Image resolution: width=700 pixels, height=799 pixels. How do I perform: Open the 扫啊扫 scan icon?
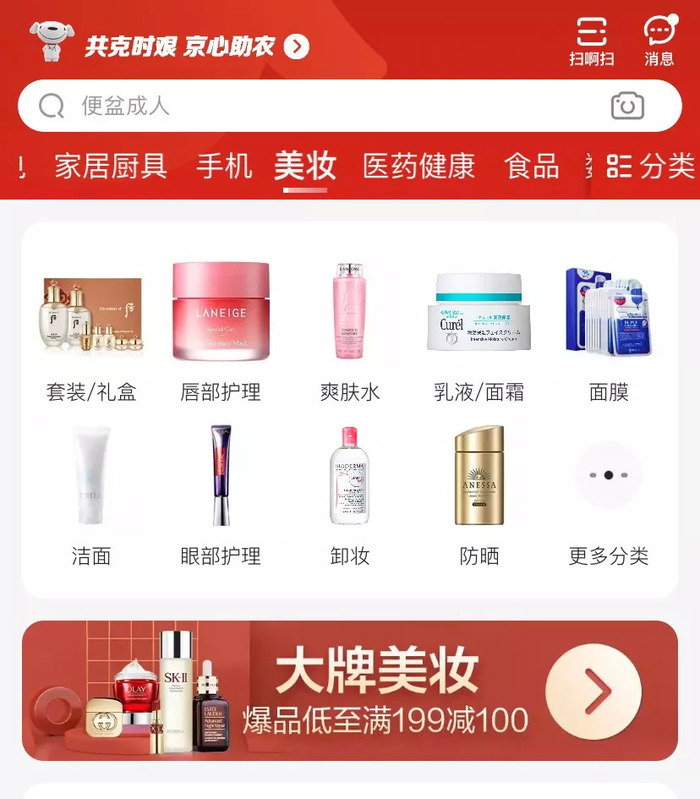(x=591, y=41)
